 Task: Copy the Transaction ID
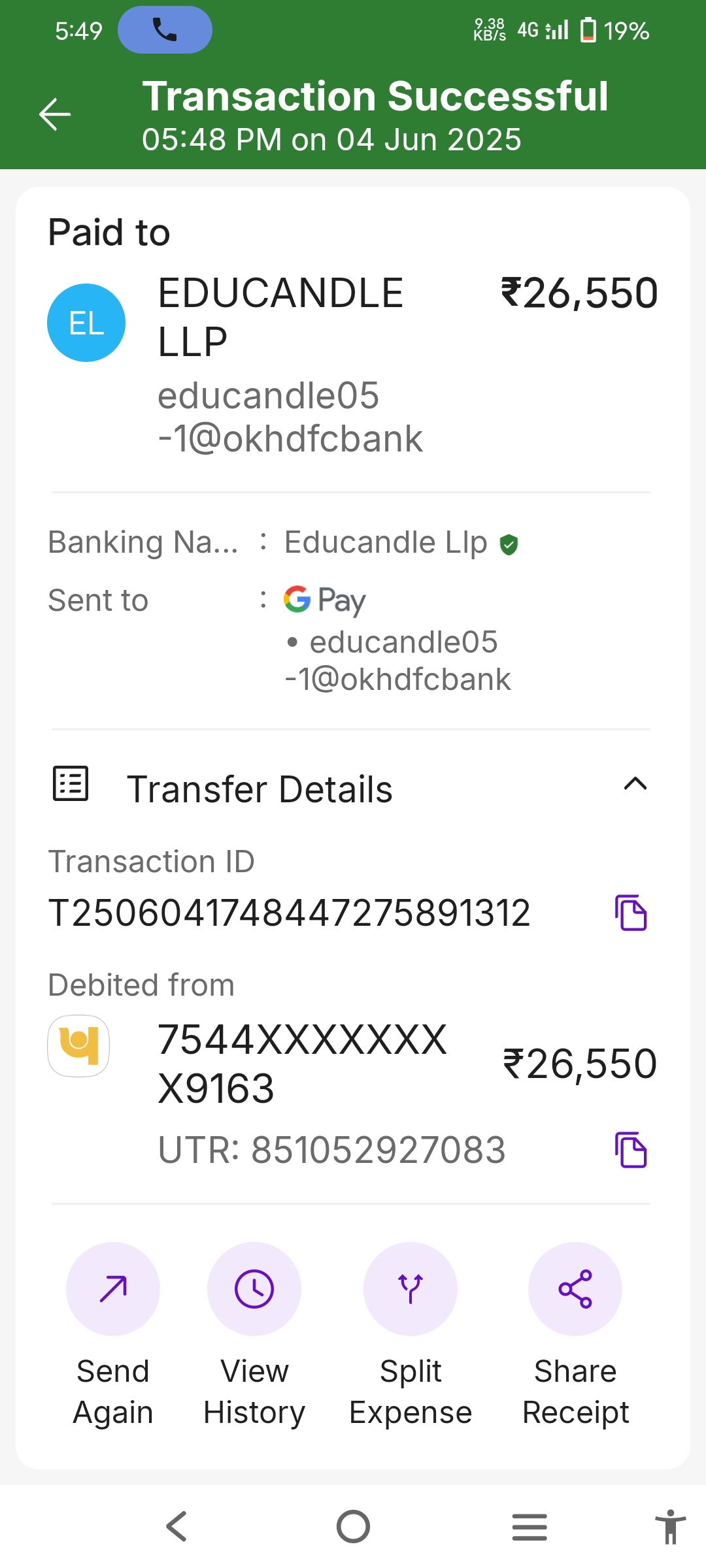click(x=630, y=913)
